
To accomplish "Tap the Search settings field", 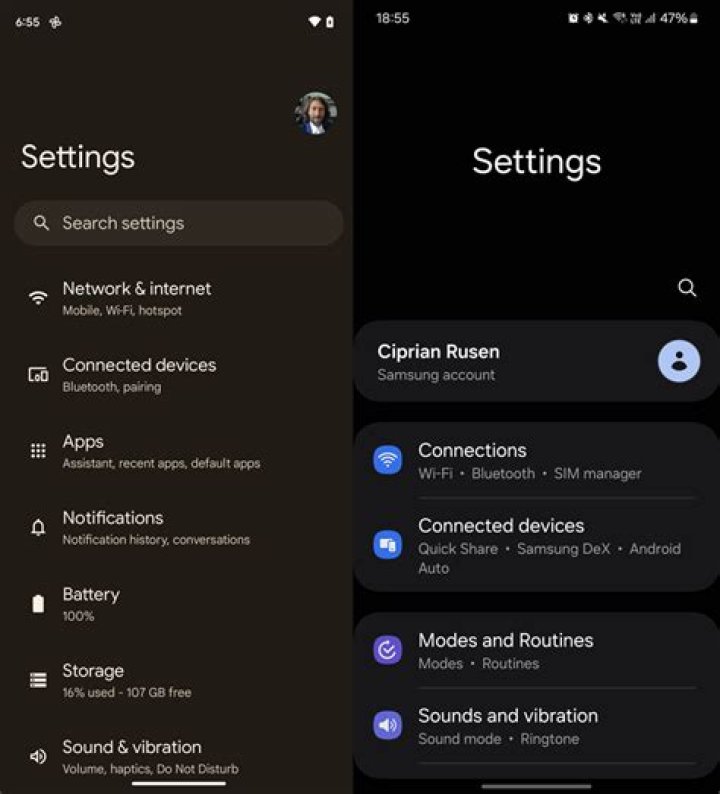I will (x=178, y=223).
